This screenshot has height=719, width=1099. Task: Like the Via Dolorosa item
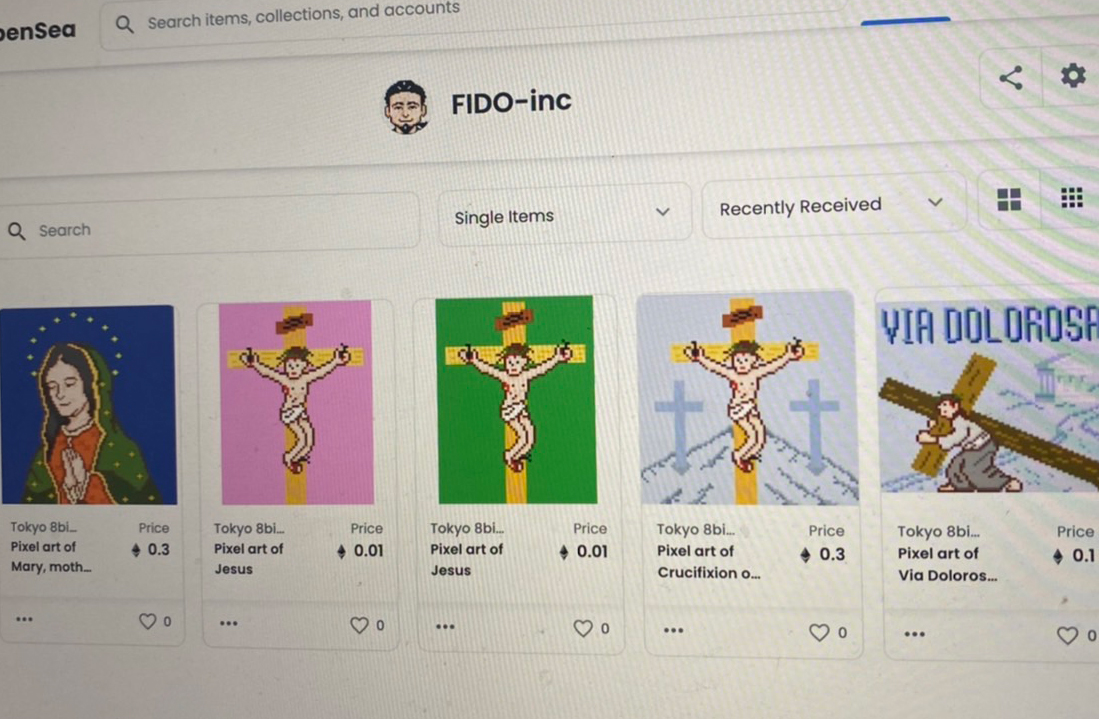pyautogui.click(x=1069, y=635)
